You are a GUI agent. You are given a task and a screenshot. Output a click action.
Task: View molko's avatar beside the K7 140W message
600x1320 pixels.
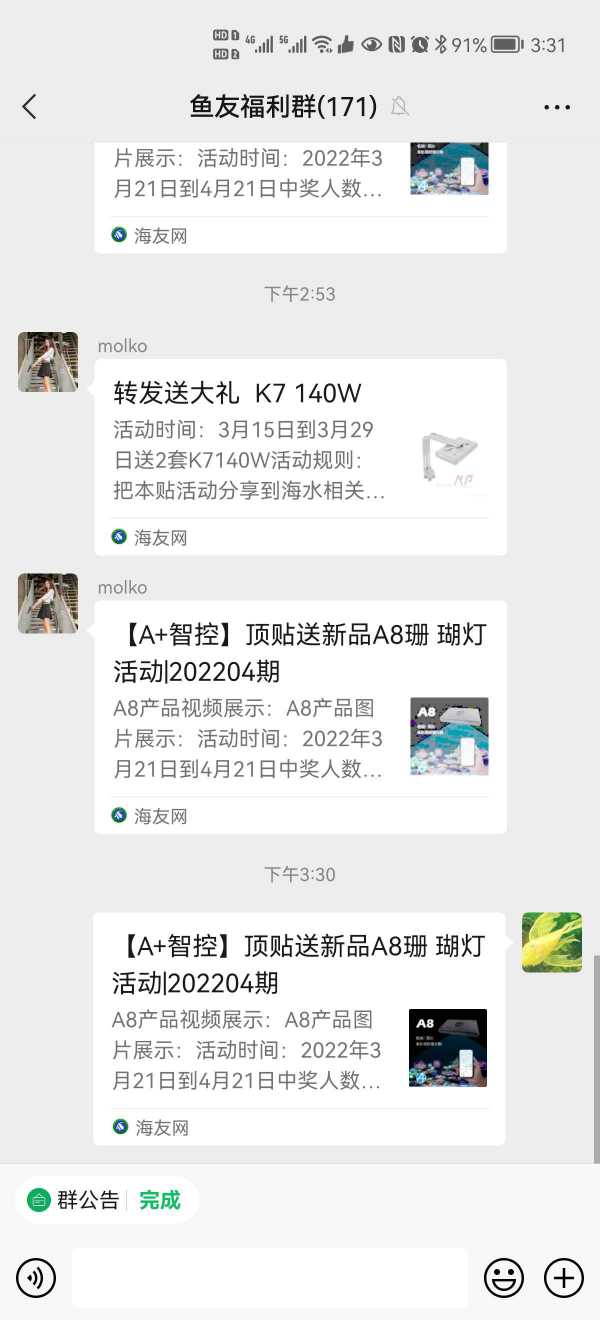48,362
